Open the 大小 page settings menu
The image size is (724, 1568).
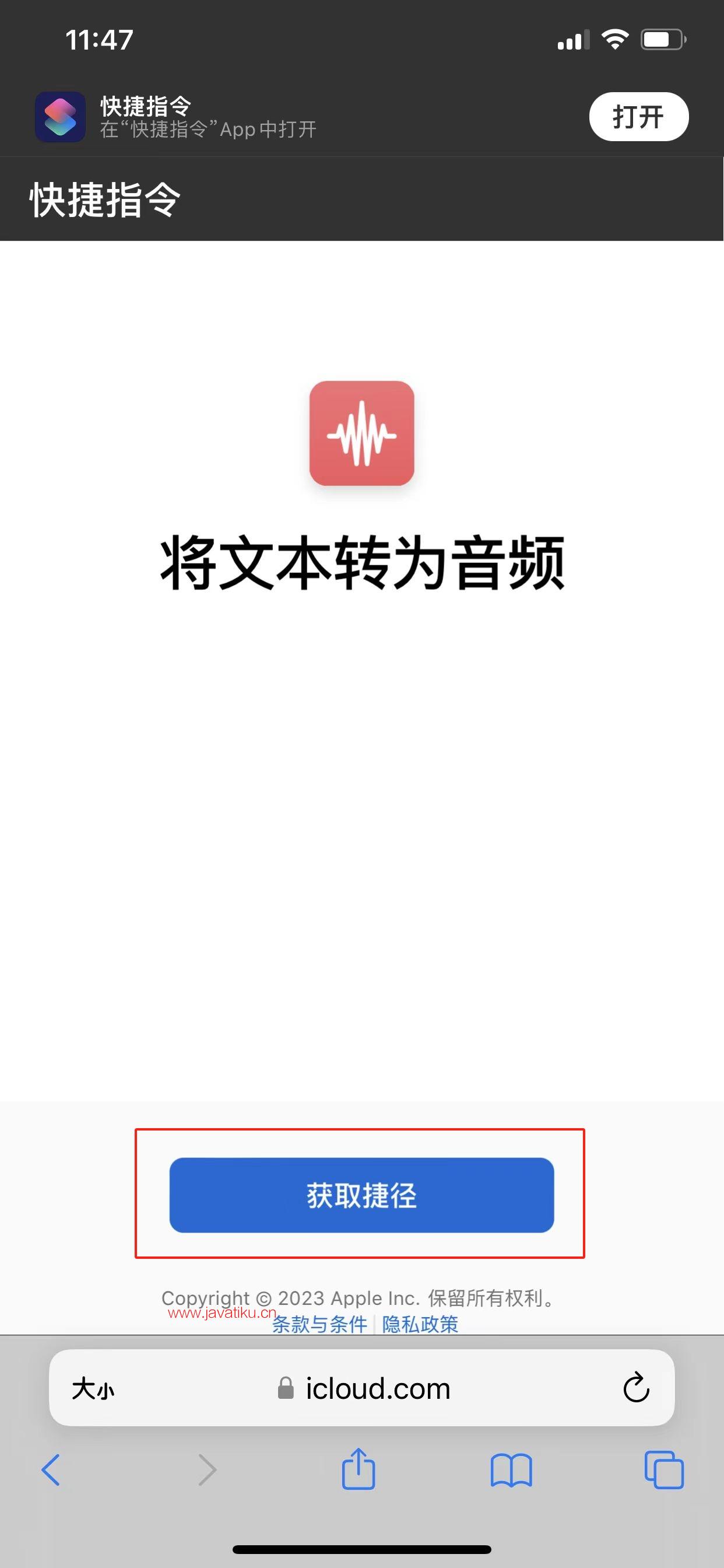click(93, 1389)
